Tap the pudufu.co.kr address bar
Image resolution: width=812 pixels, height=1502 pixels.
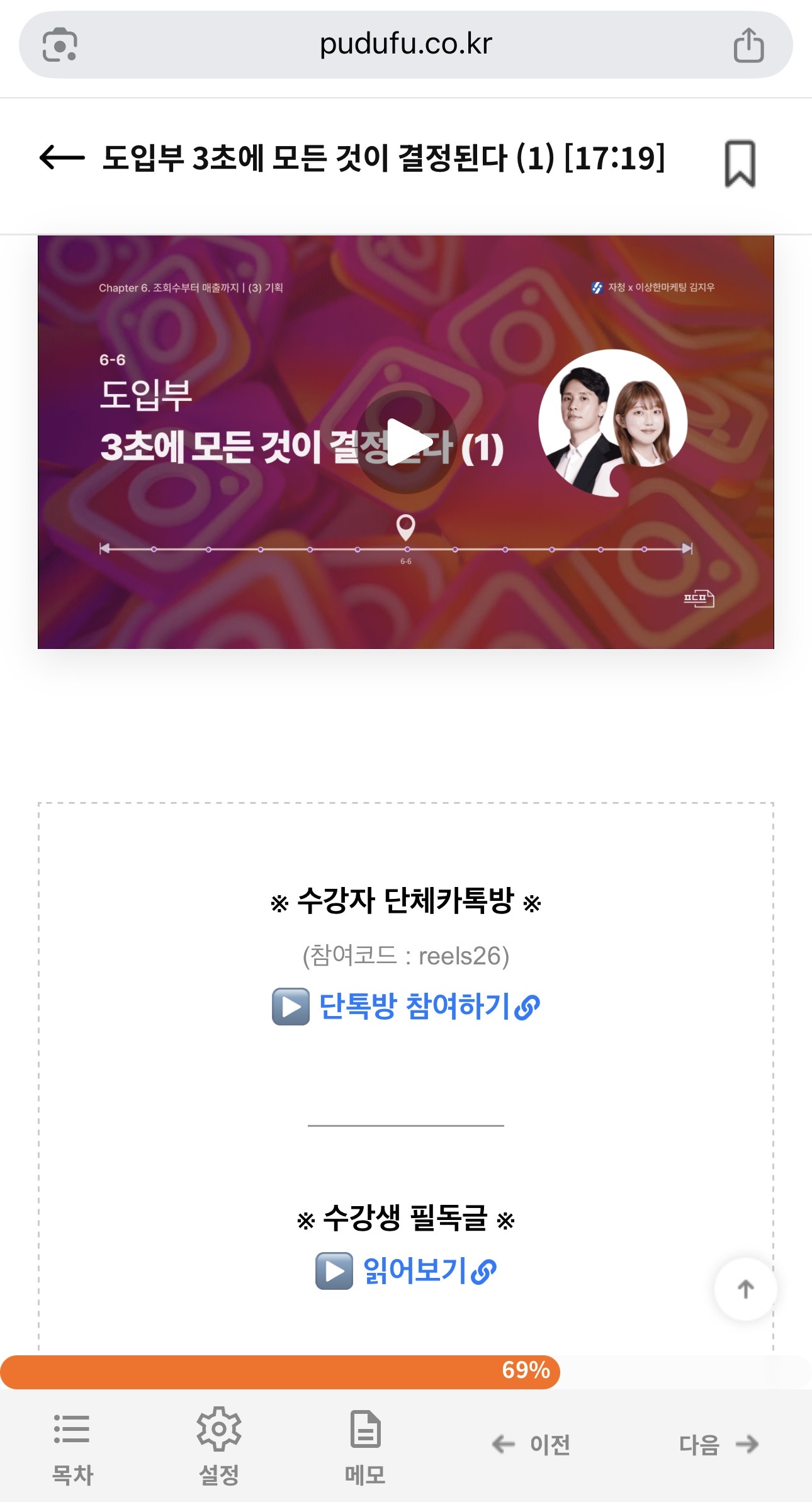pos(405,45)
